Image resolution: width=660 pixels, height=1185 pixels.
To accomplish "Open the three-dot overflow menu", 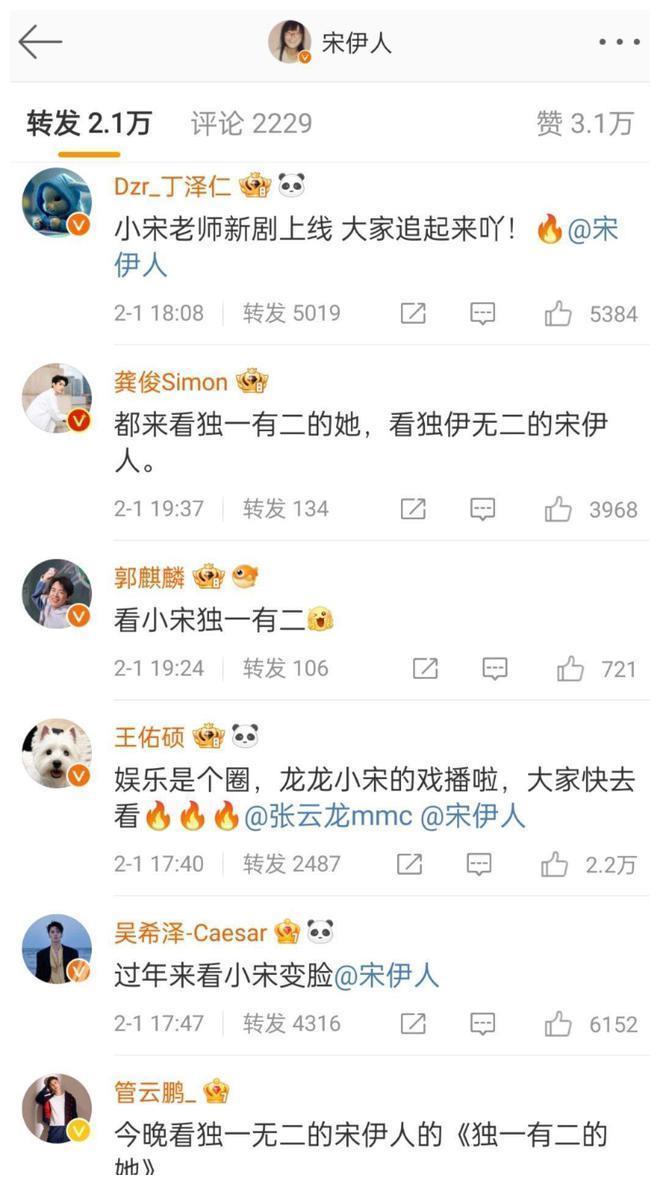I will pos(619,42).
